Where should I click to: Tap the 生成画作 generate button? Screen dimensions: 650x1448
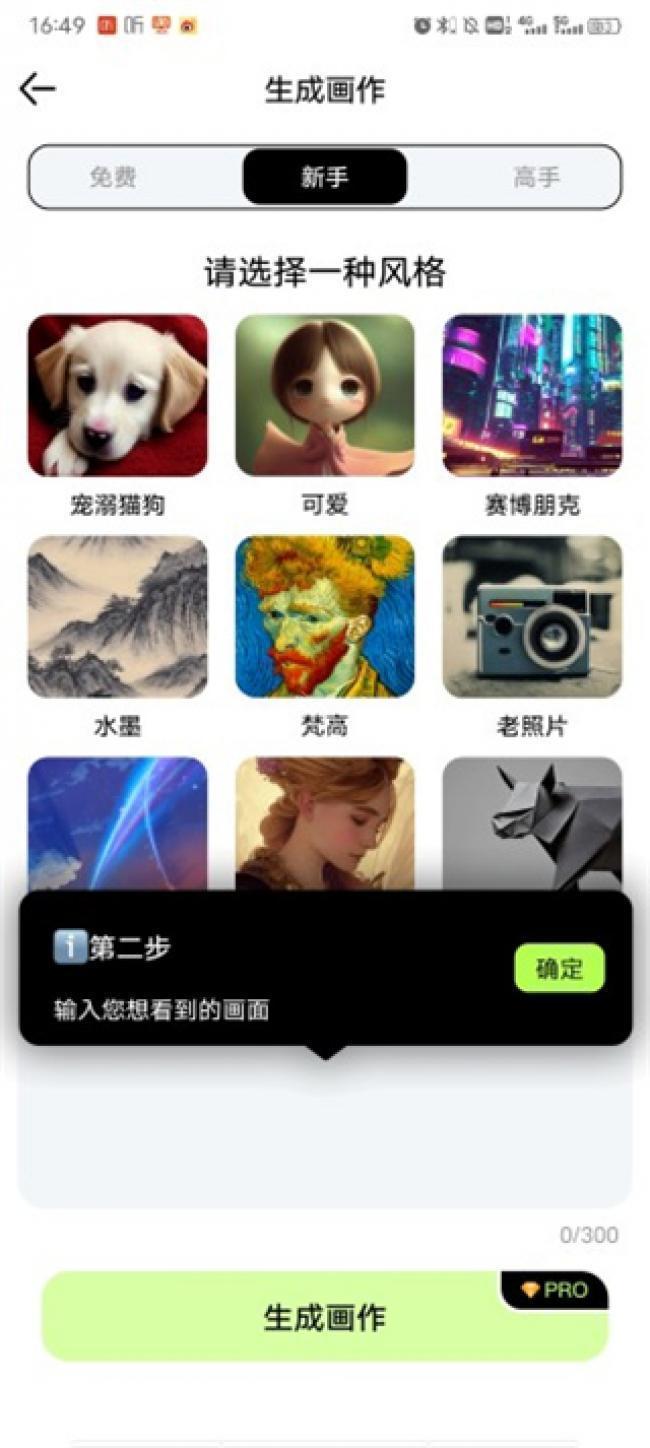click(x=324, y=1317)
